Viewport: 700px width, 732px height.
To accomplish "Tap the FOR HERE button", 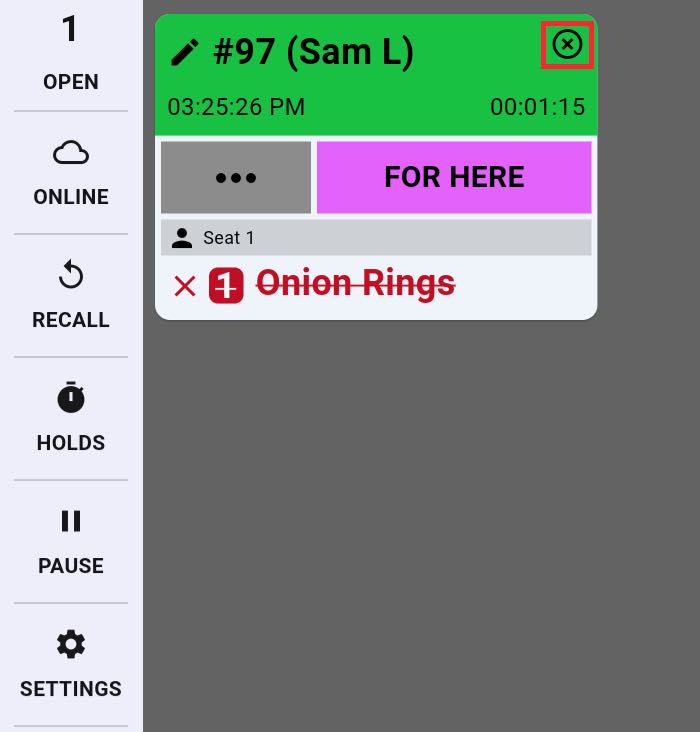I will [x=454, y=178].
